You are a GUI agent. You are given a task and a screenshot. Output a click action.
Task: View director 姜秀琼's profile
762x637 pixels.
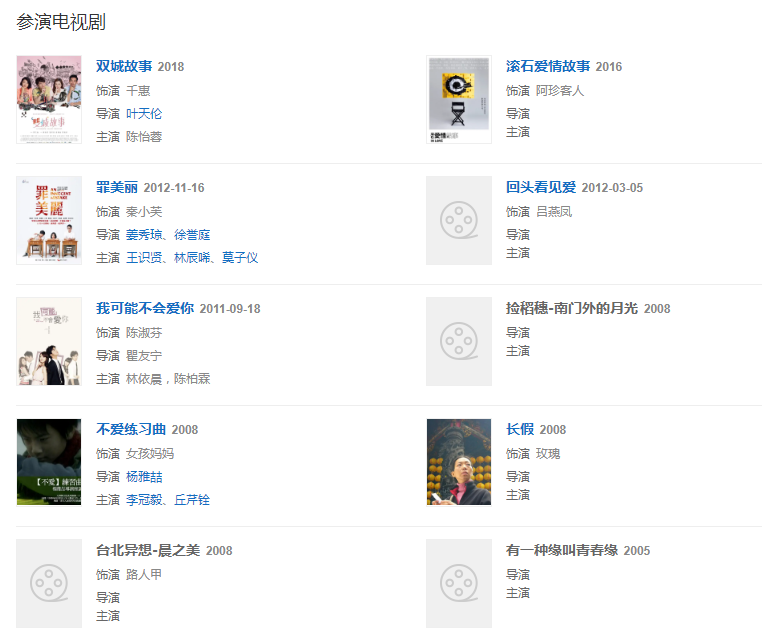pos(143,235)
